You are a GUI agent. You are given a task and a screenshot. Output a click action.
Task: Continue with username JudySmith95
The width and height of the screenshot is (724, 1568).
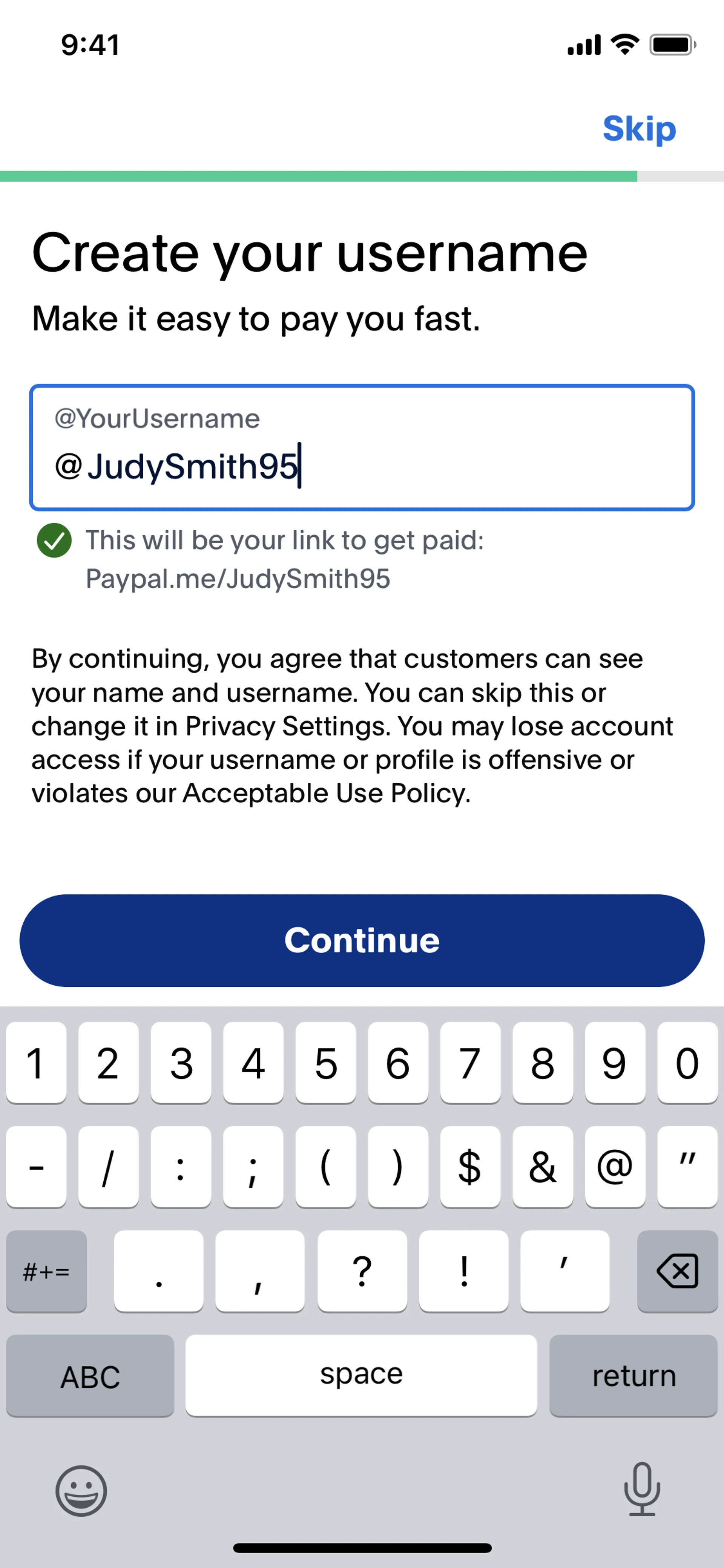pos(362,940)
